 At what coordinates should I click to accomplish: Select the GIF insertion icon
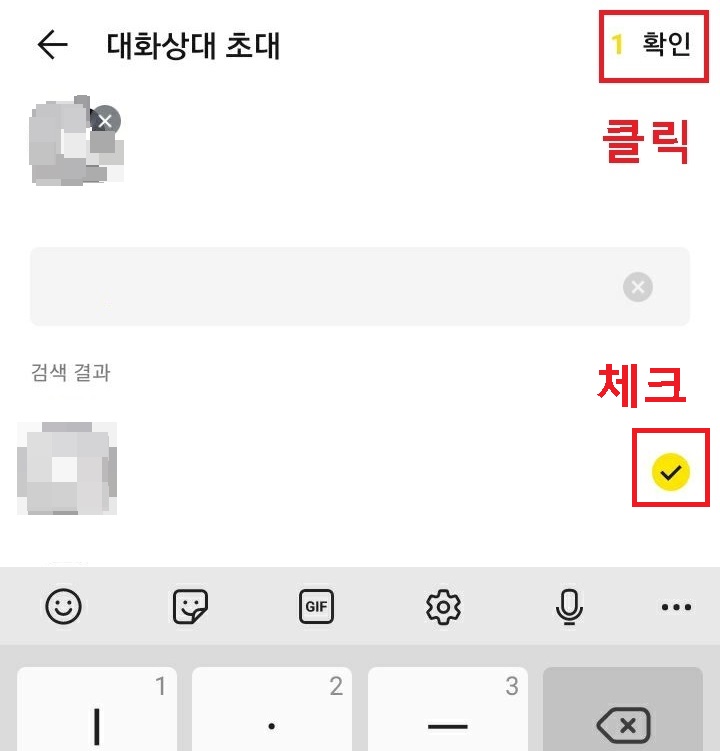tap(316, 606)
